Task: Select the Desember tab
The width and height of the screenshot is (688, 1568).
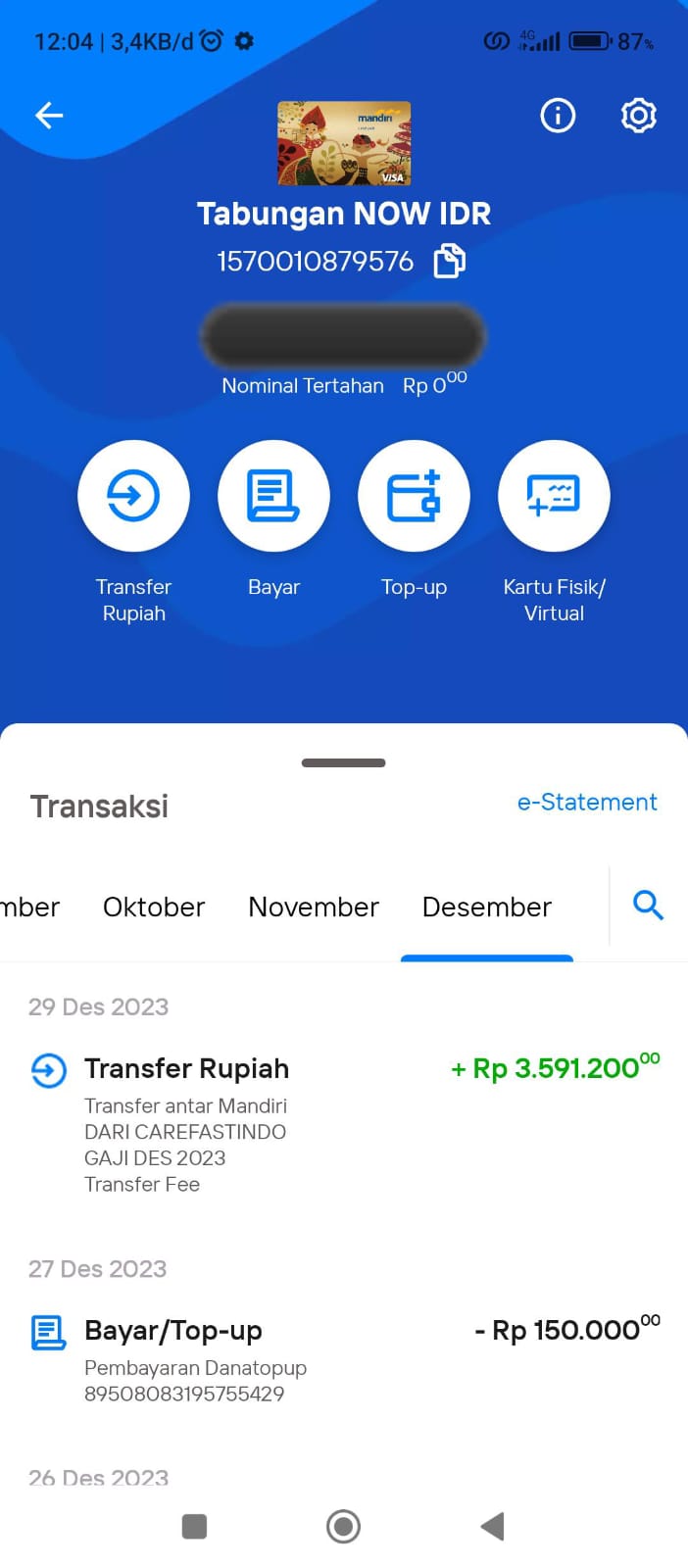Action: pyautogui.click(x=487, y=906)
